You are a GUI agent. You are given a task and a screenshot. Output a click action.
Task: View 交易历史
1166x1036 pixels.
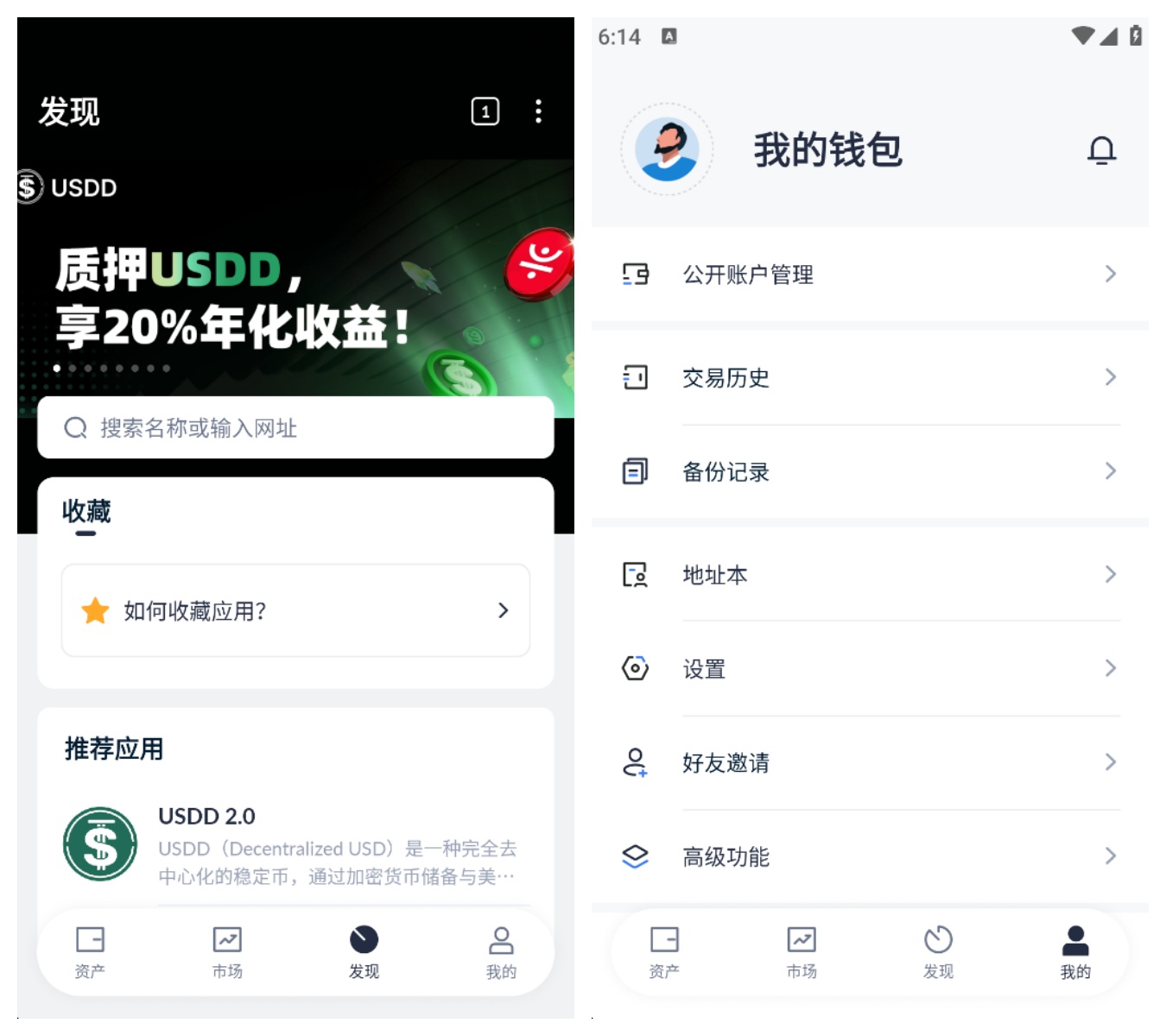coord(869,377)
